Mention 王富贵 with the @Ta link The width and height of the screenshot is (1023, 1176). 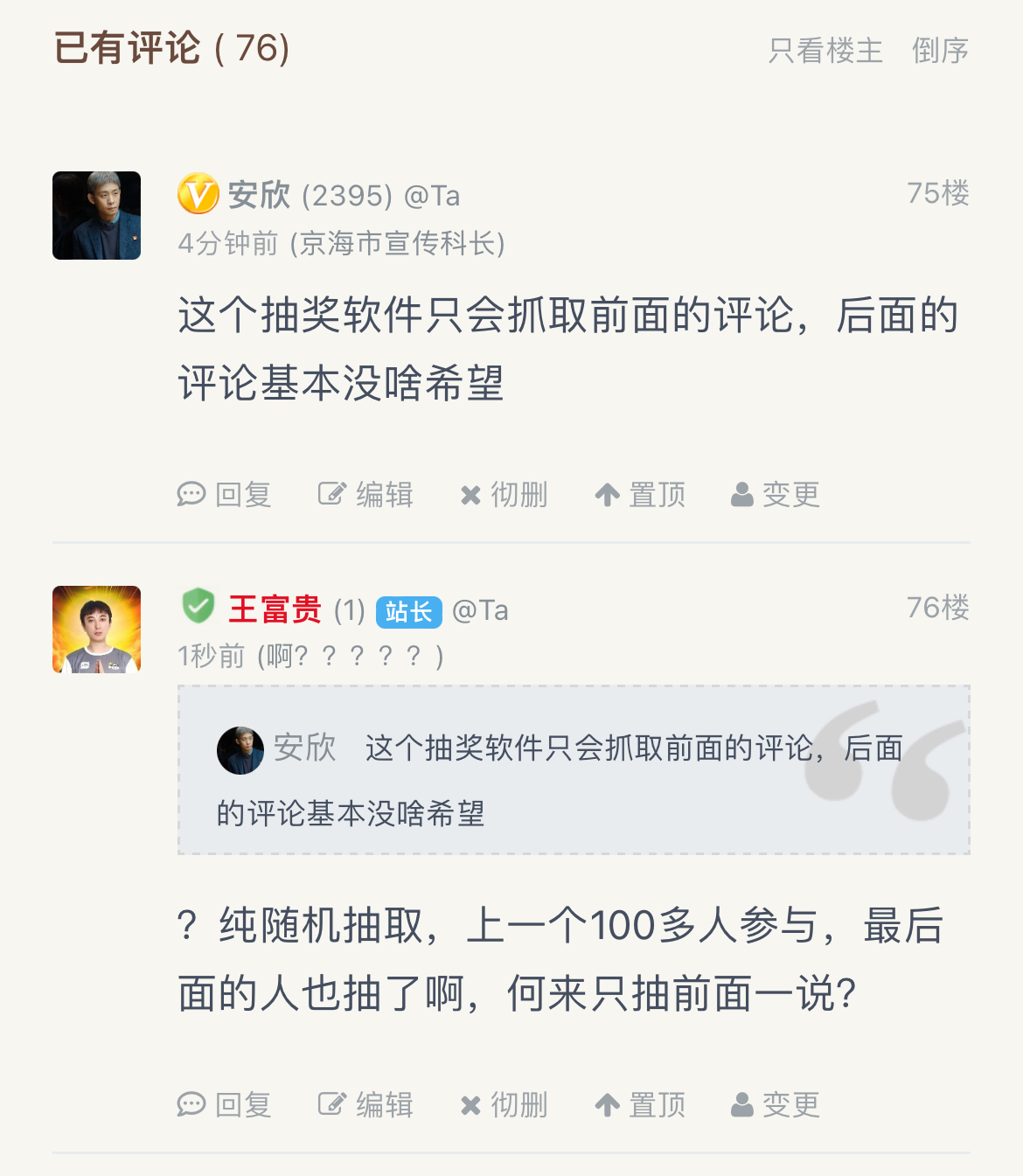coord(480,610)
